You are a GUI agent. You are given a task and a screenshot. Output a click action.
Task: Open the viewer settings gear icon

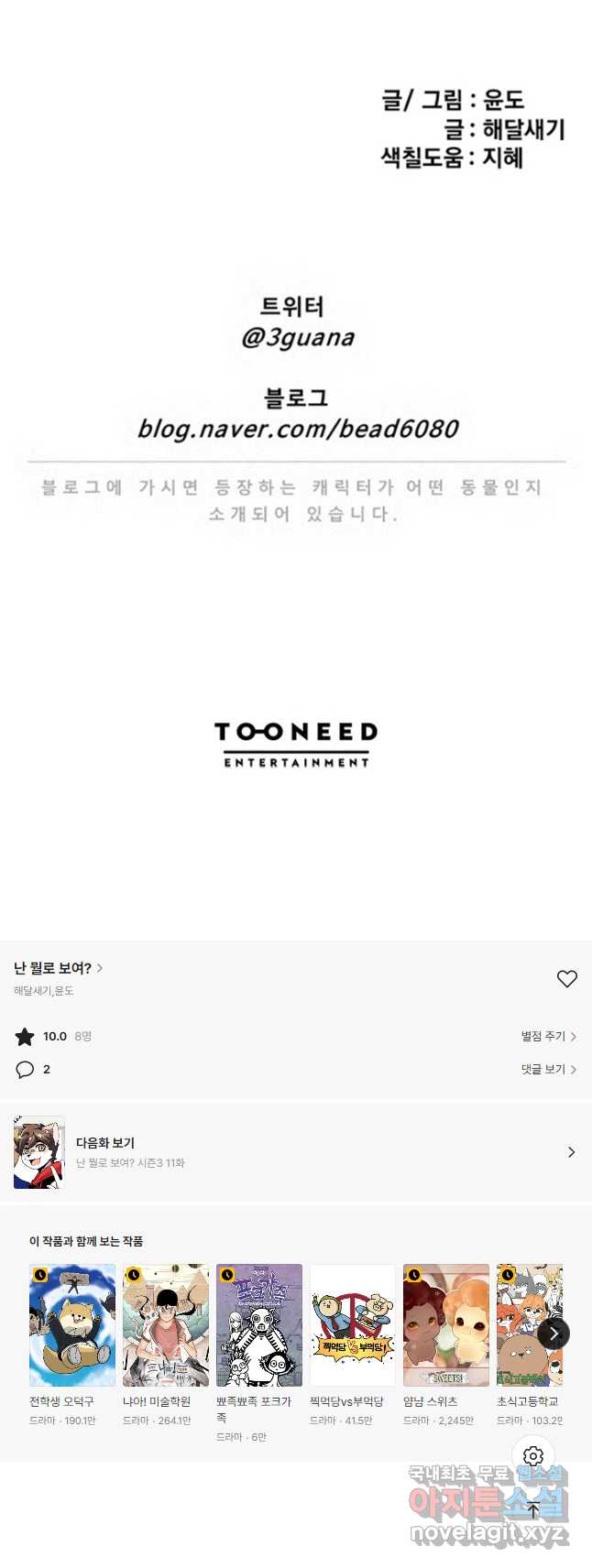click(x=533, y=1456)
